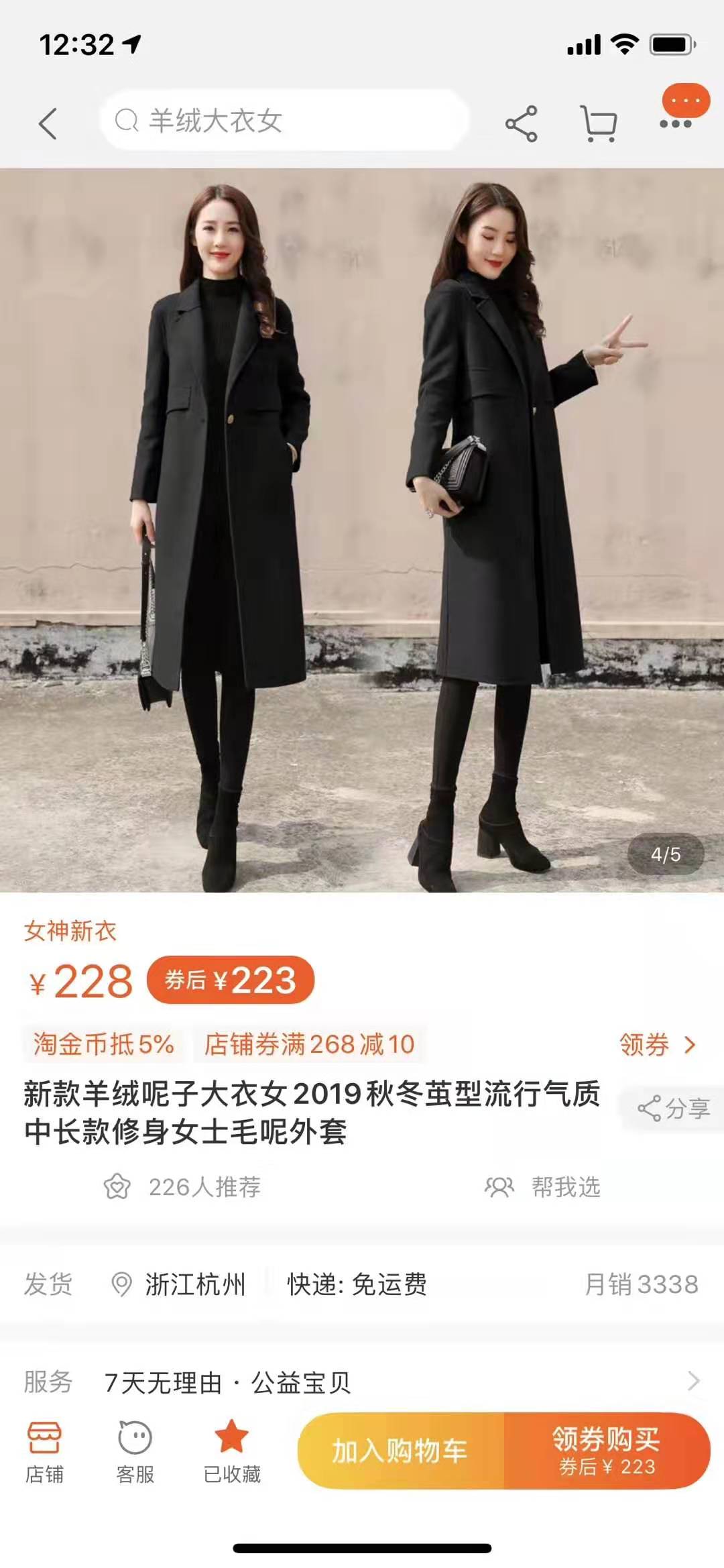The width and height of the screenshot is (724, 1568).
Task: Open the shopping cart icon
Action: pos(598,123)
